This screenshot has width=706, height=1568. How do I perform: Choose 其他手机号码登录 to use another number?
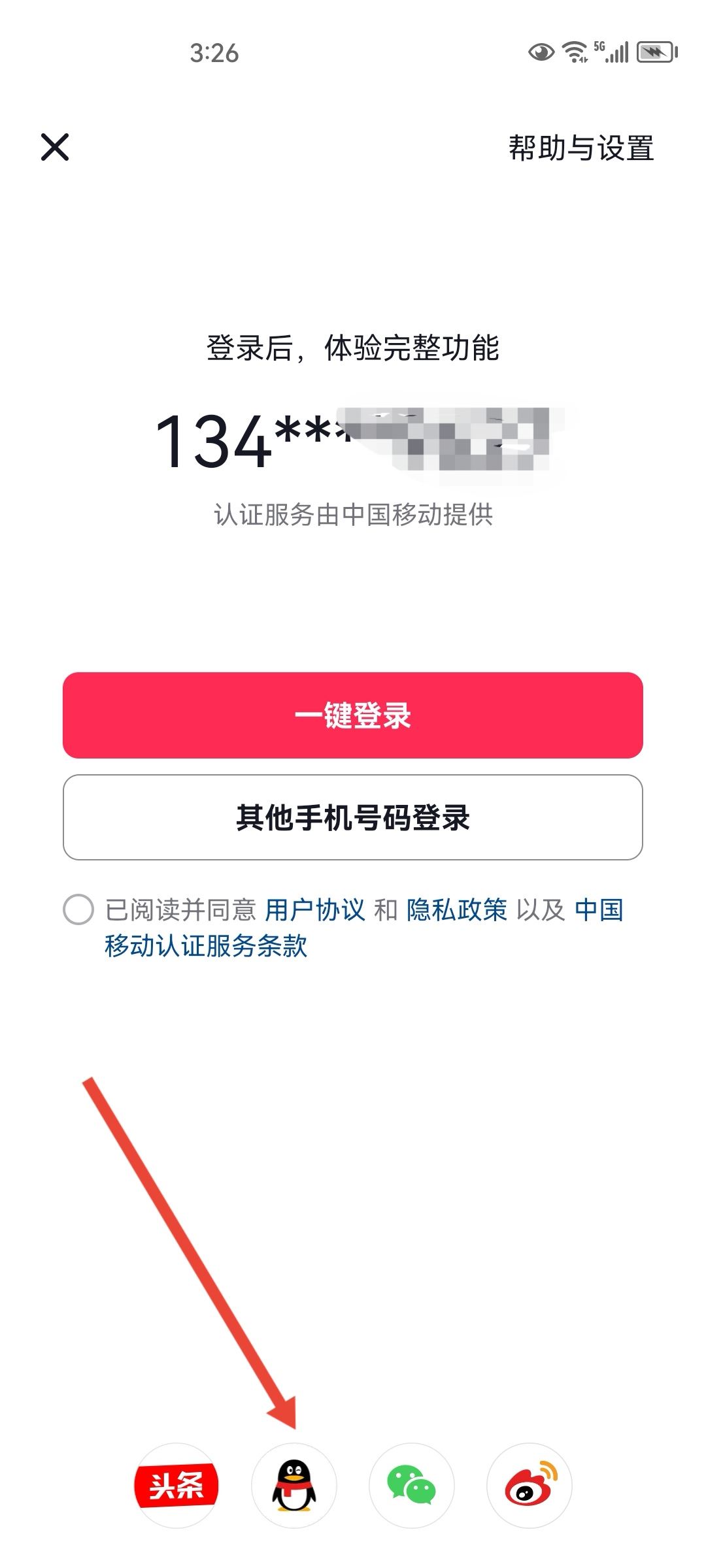tap(353, 817)
